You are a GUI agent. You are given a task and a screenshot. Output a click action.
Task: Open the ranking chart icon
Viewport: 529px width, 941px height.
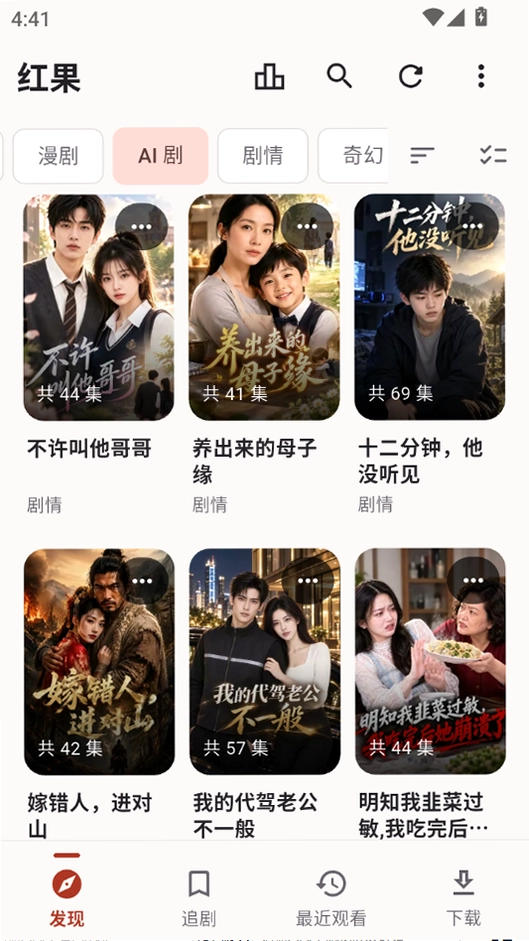click(269, 77)
